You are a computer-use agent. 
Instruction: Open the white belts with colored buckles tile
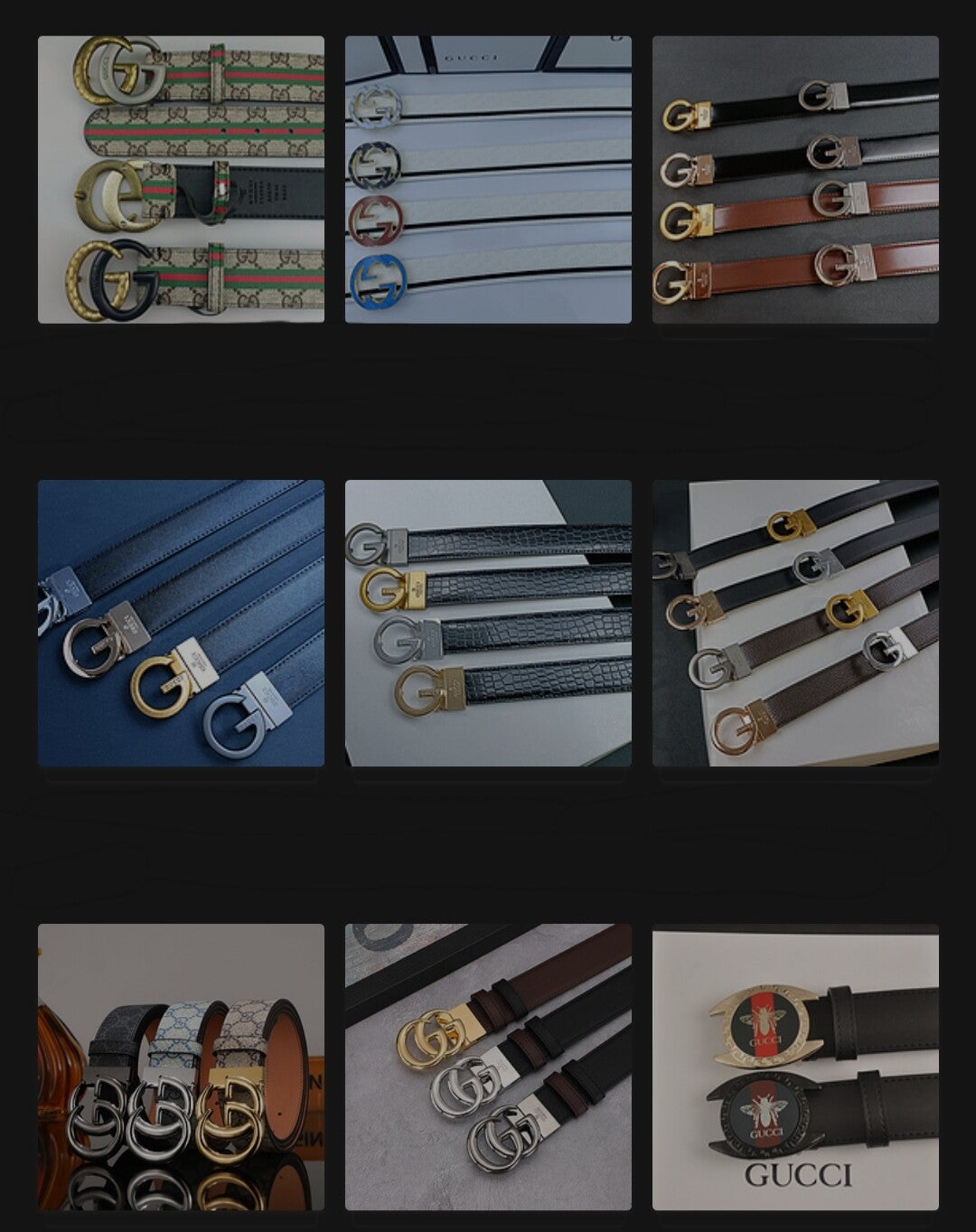(488, 179)
